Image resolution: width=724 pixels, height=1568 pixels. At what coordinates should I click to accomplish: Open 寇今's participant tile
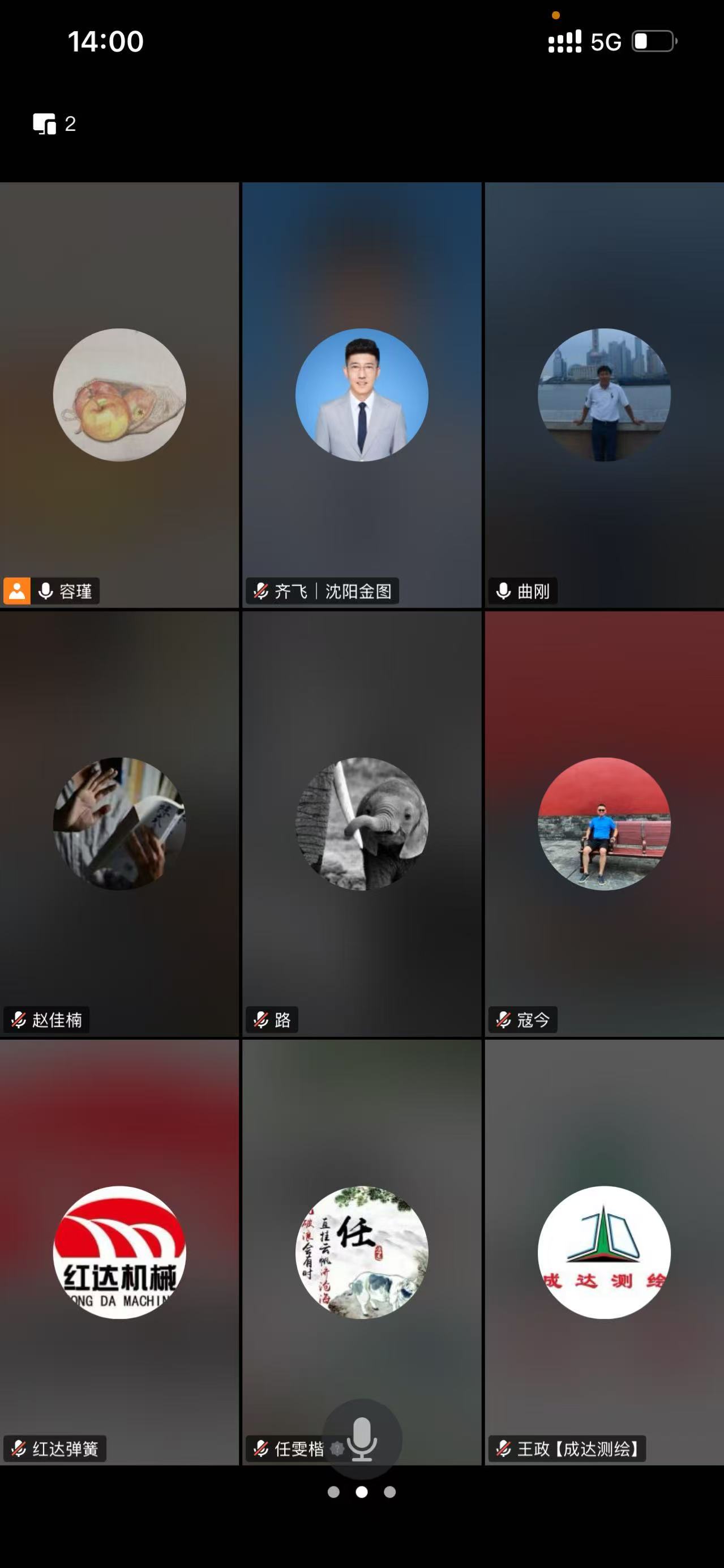tap(604, 823)
